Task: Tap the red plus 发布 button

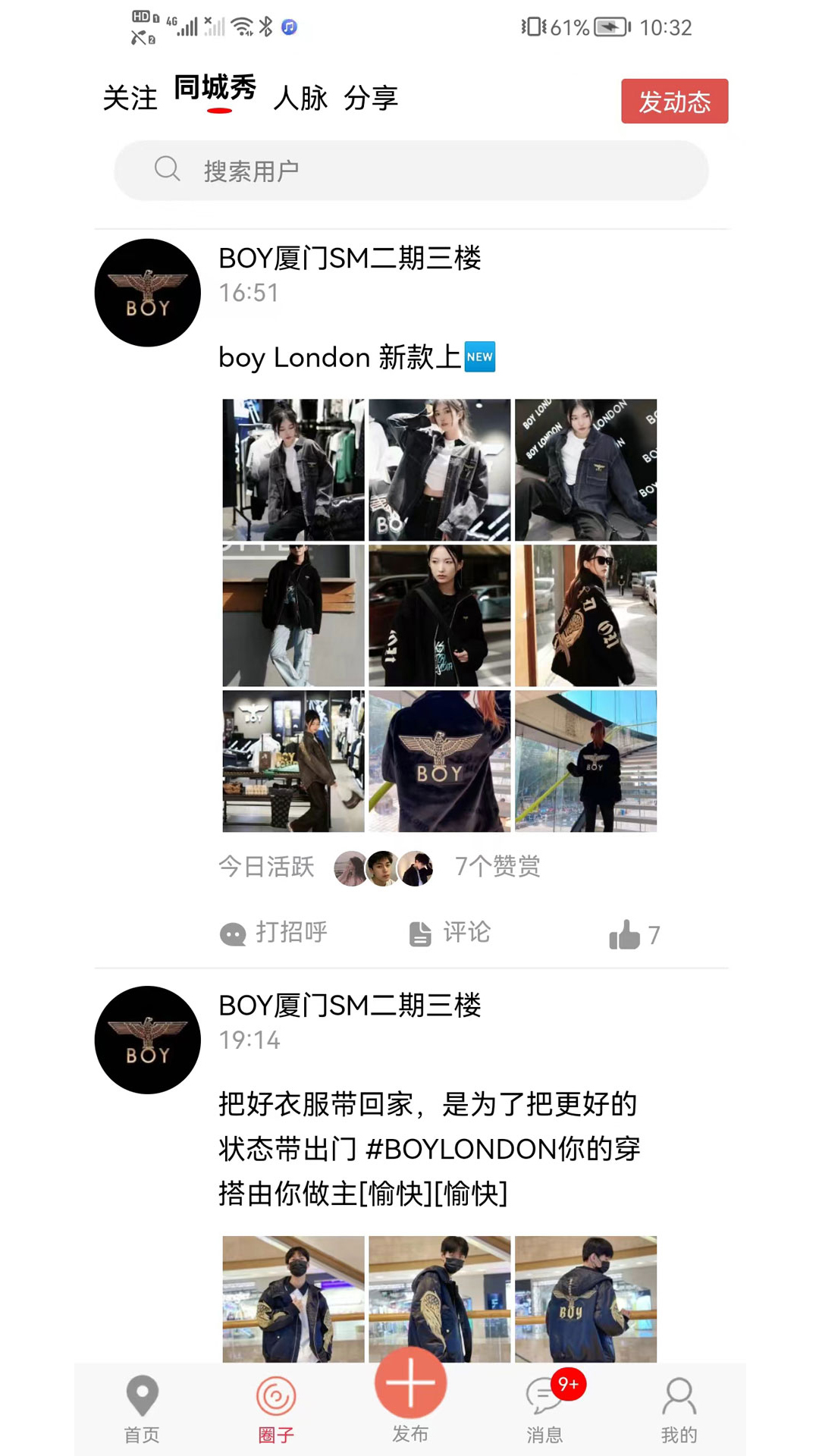Action: (410, 1382)
